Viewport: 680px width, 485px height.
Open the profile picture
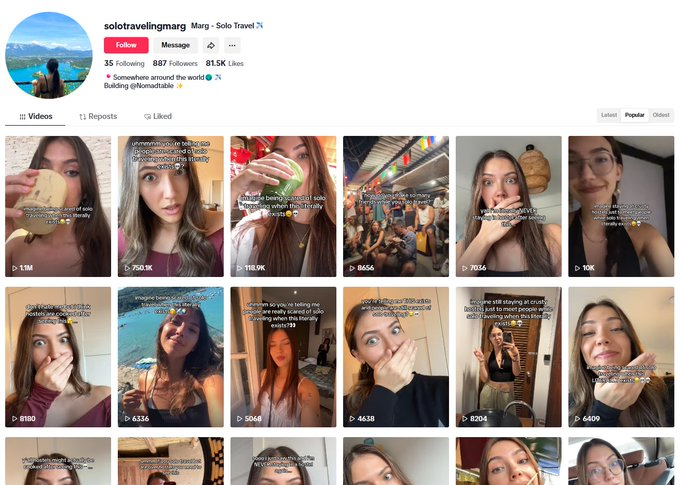click(49, 55)
